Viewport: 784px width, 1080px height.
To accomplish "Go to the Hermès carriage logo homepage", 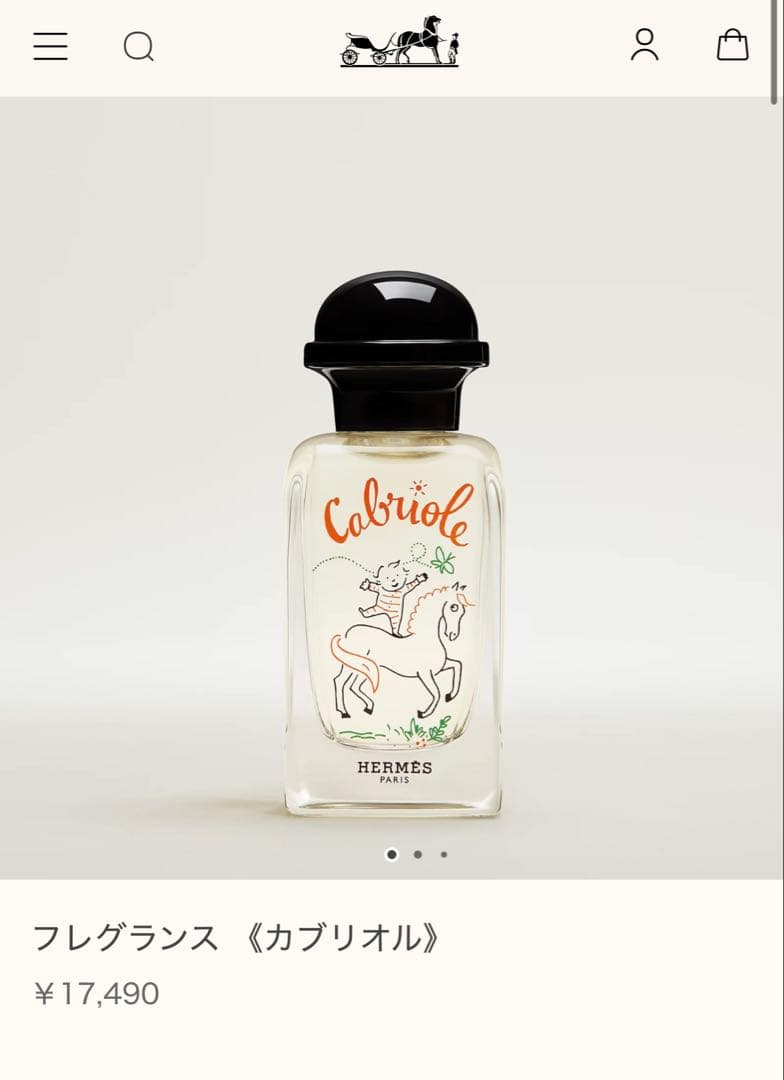I will coord(399,42).
